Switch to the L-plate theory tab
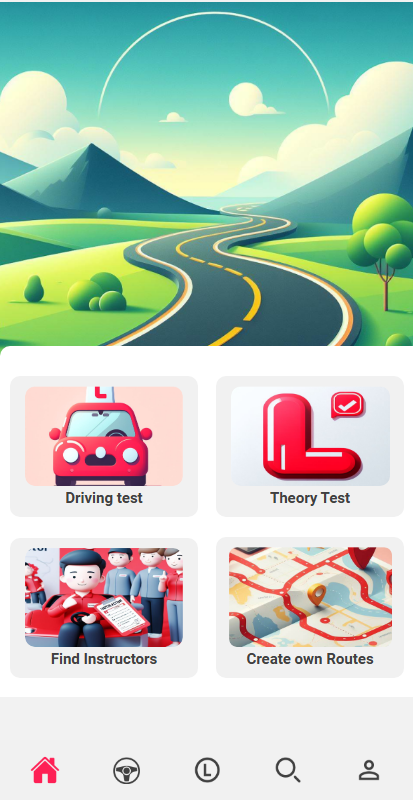This screenshot has height=800, width=413. point(207,770)
